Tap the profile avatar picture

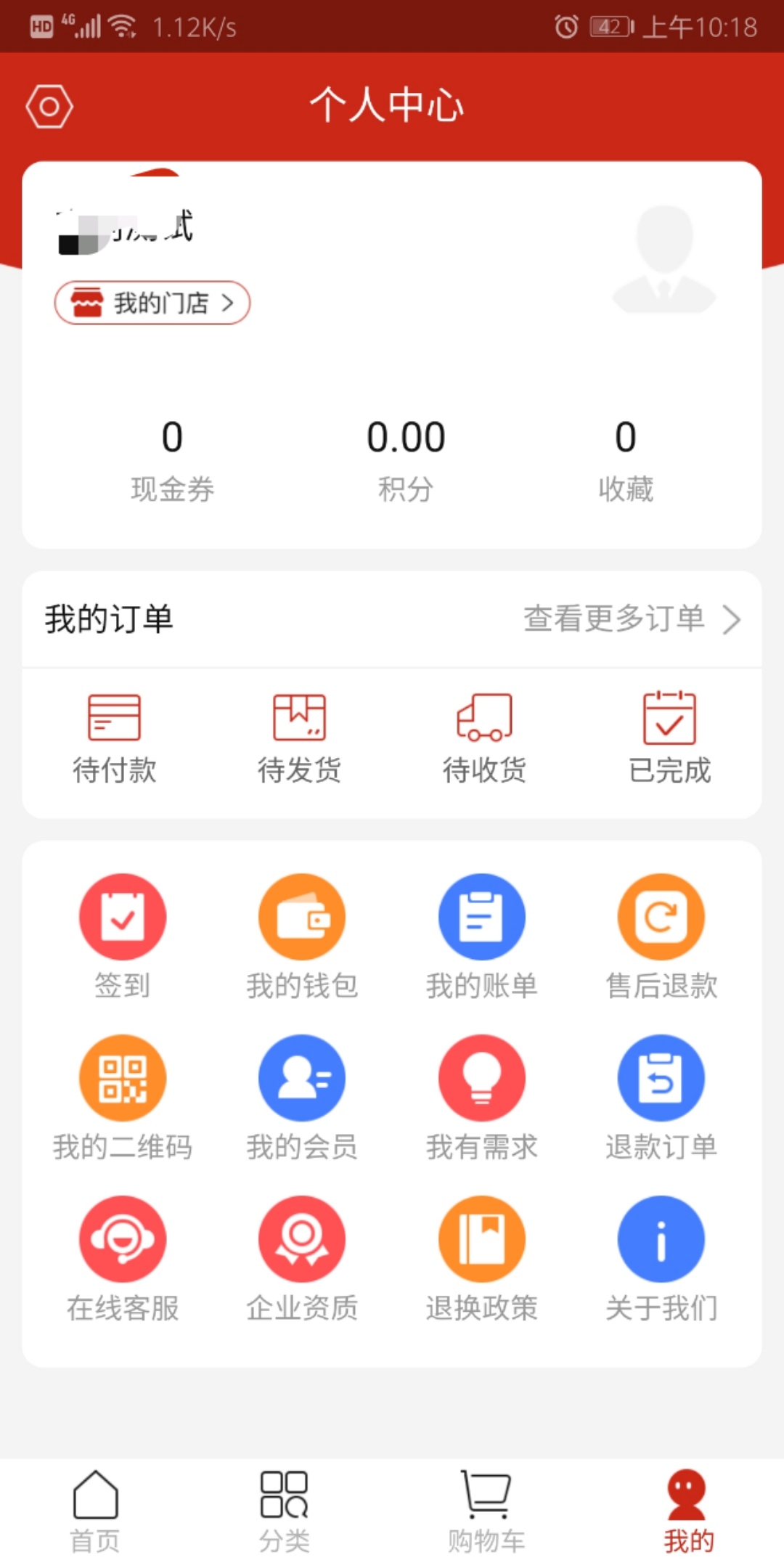(664, 259)
